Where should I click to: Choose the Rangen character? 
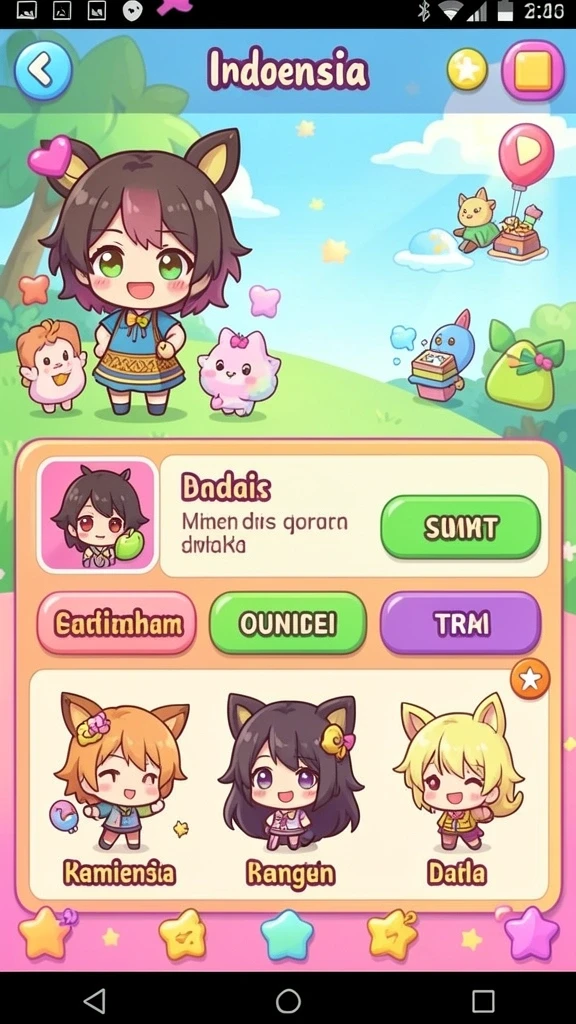[x=290, y=788]
